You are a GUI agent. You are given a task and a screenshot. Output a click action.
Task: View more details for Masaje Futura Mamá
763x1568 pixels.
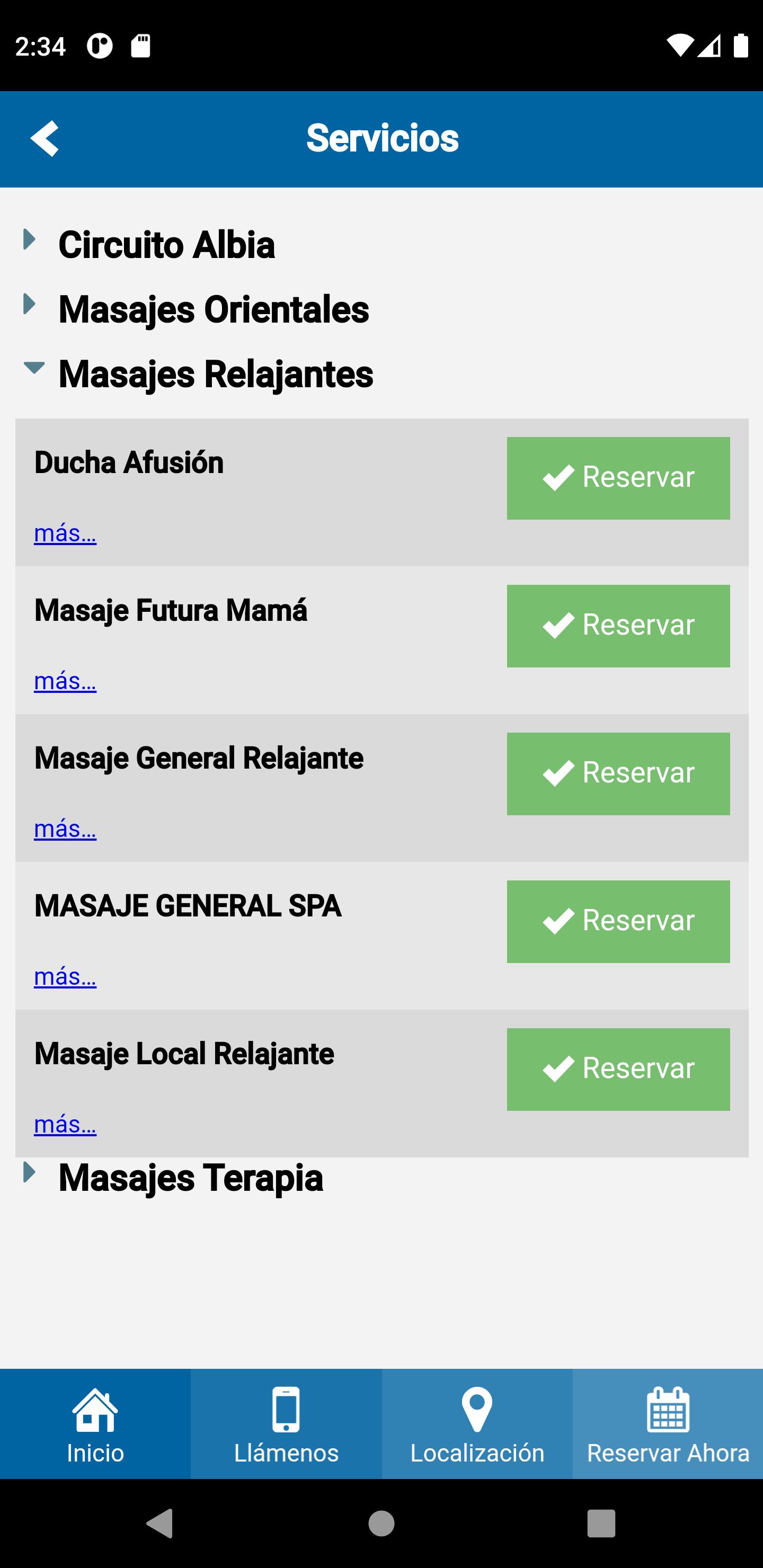65,681
